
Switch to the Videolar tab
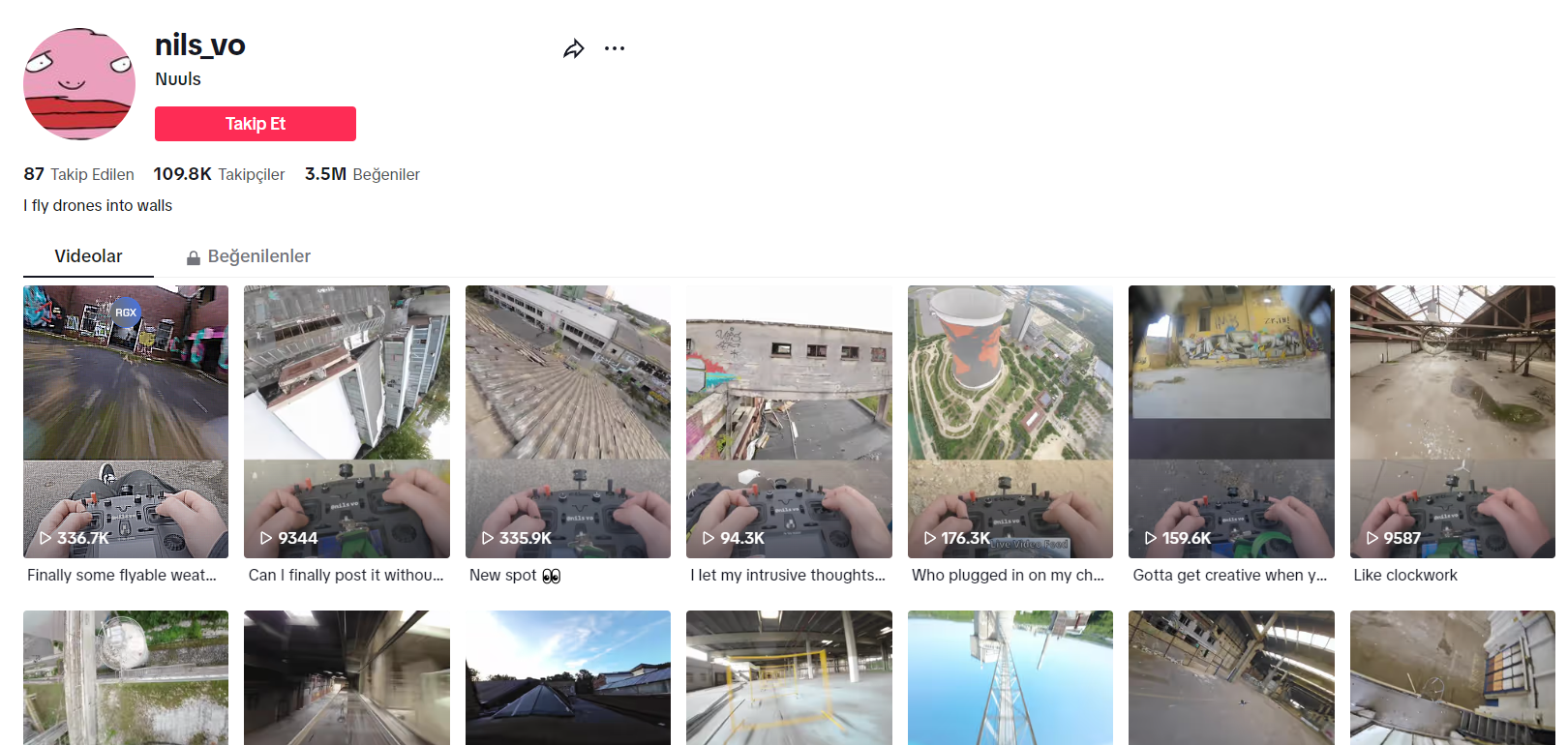coord(88,256)
